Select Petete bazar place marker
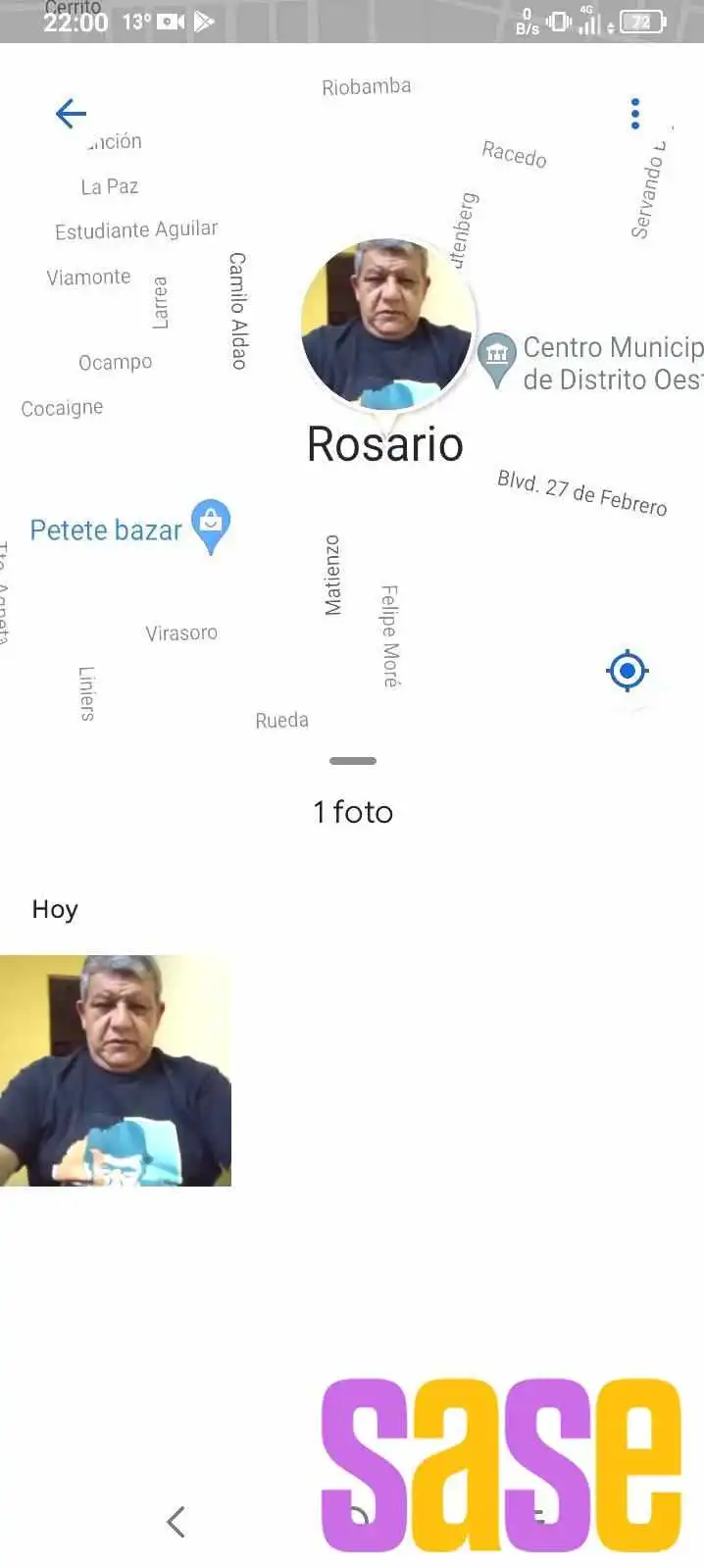Viewport: 704px width, 1568px height. pyautogui.click(x=211, y=527)
